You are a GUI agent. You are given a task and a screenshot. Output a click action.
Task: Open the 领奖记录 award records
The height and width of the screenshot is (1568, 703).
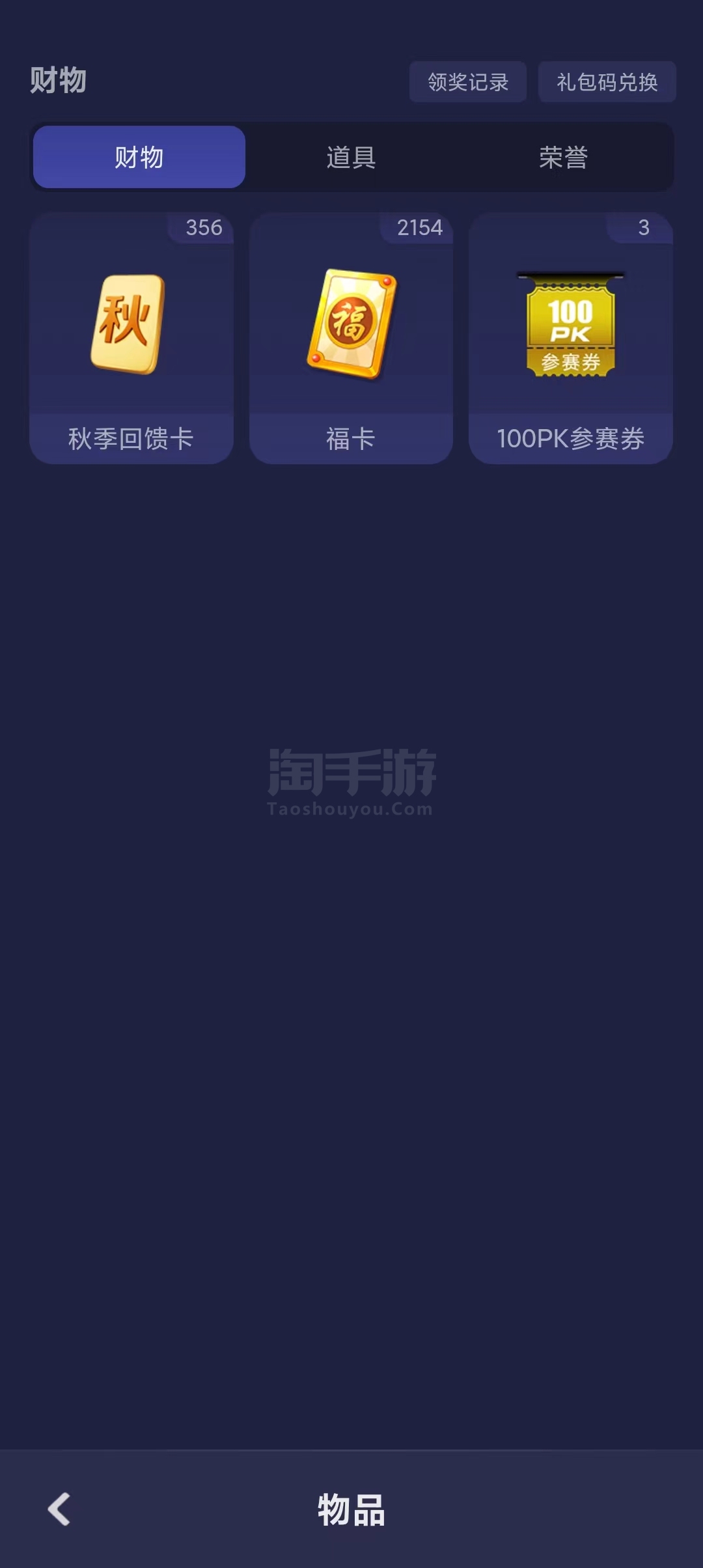(468, 82)
